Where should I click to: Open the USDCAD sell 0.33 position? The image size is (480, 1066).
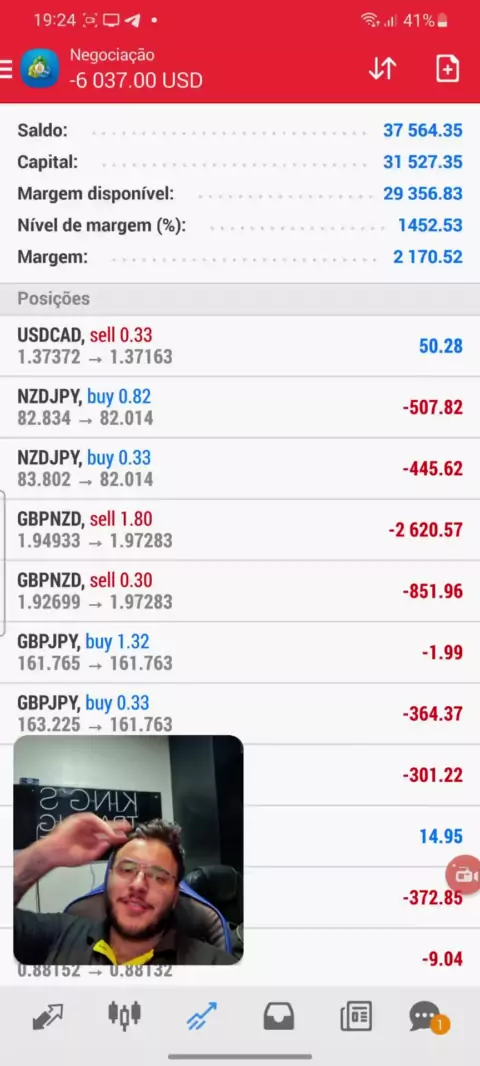(240, 346)
